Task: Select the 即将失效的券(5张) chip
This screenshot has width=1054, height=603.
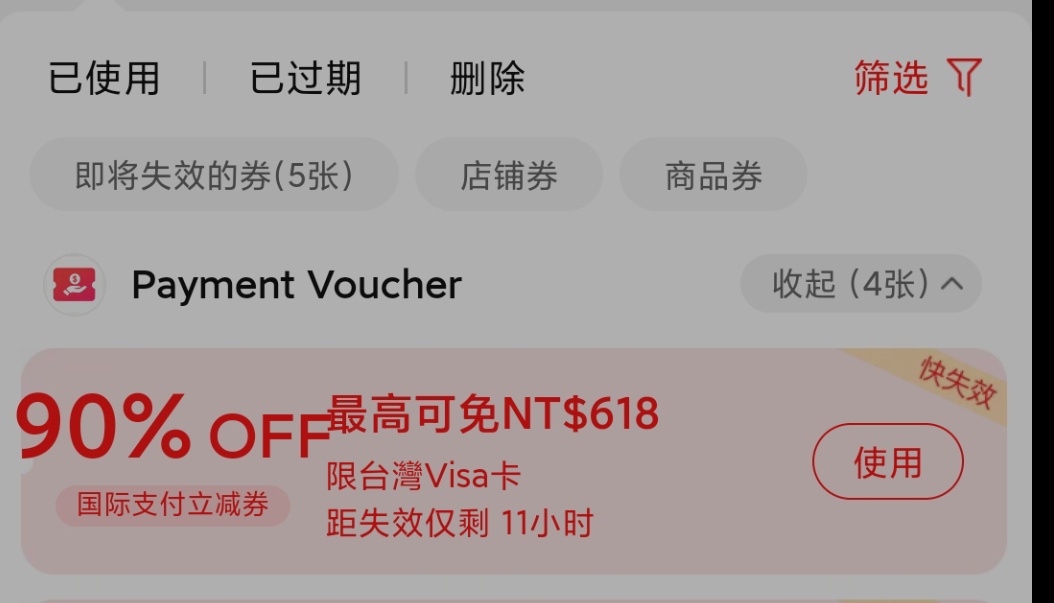Action: 214,176
